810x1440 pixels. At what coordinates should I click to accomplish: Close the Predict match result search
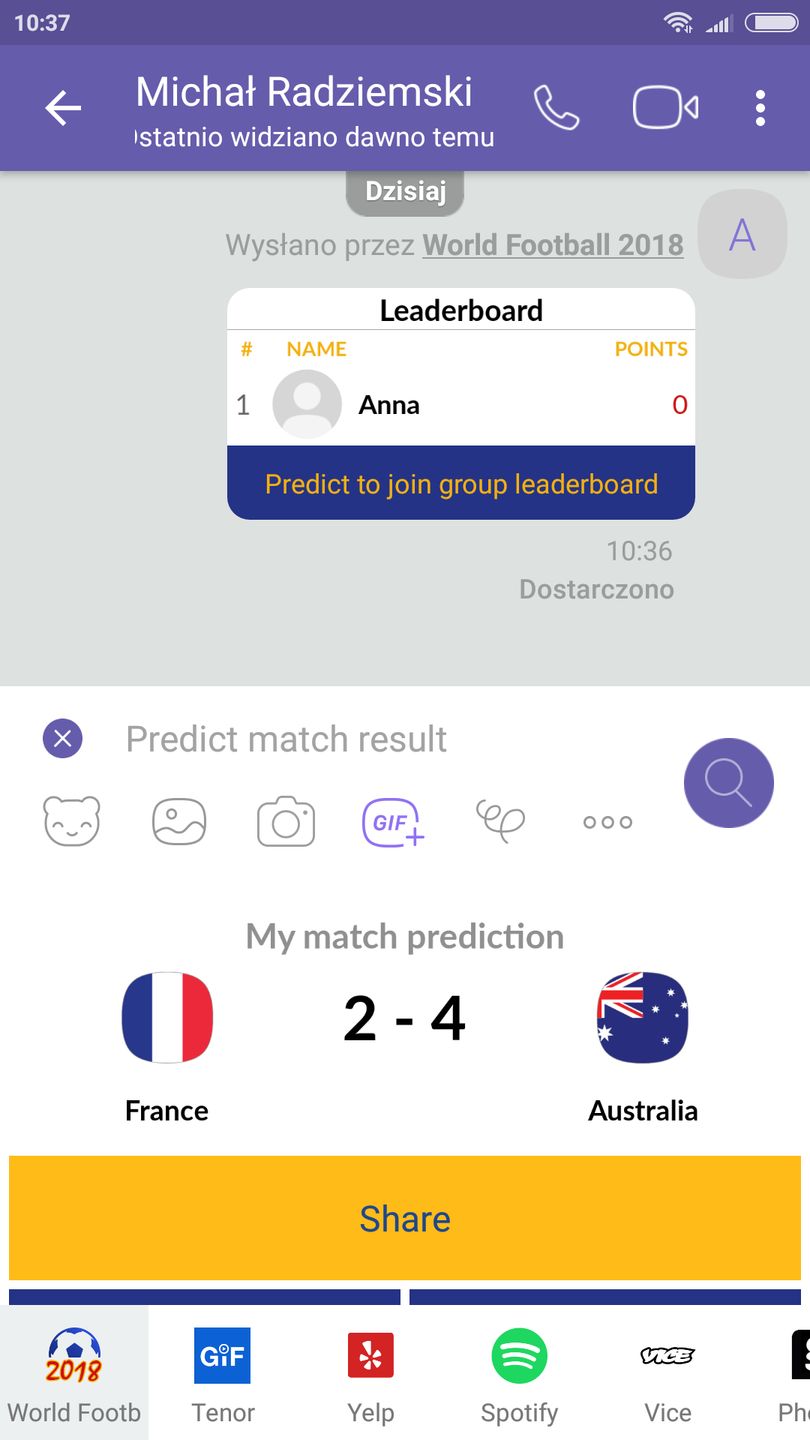(x=63, y=739)
